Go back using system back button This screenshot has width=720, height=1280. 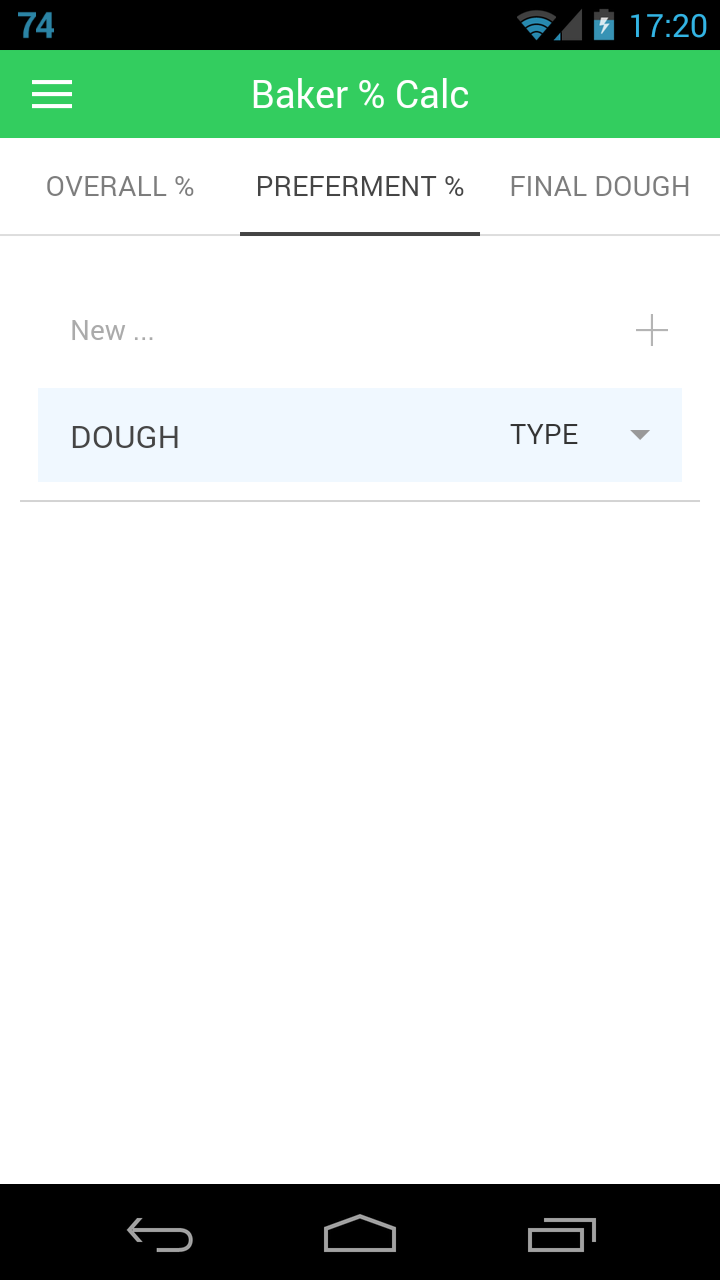coord(160,1235)
